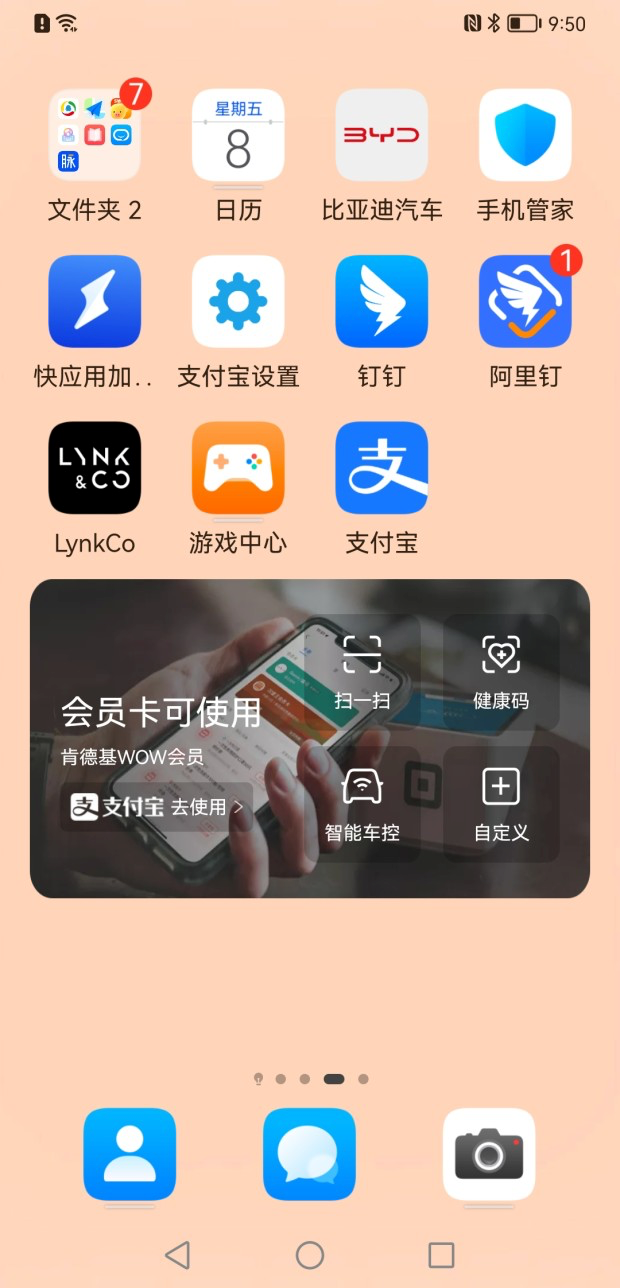620x1288 pixels.
Task: Tap 支付宝 去使用 on member card
Action: coord(157,807)
